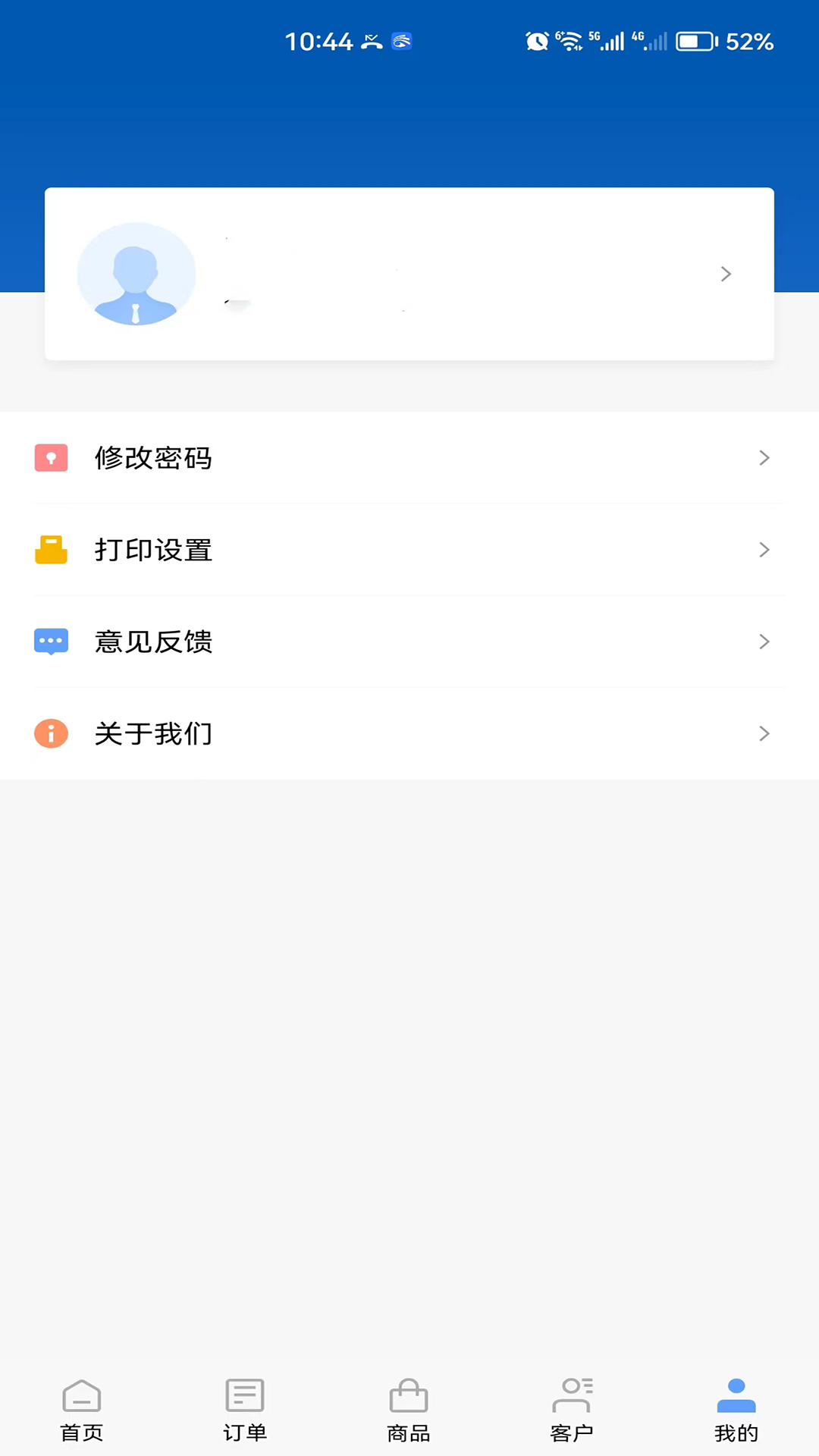This screenshot has width=819, height=1456.
Task: Tap the battery level indicator
Action: pos(696,42)
